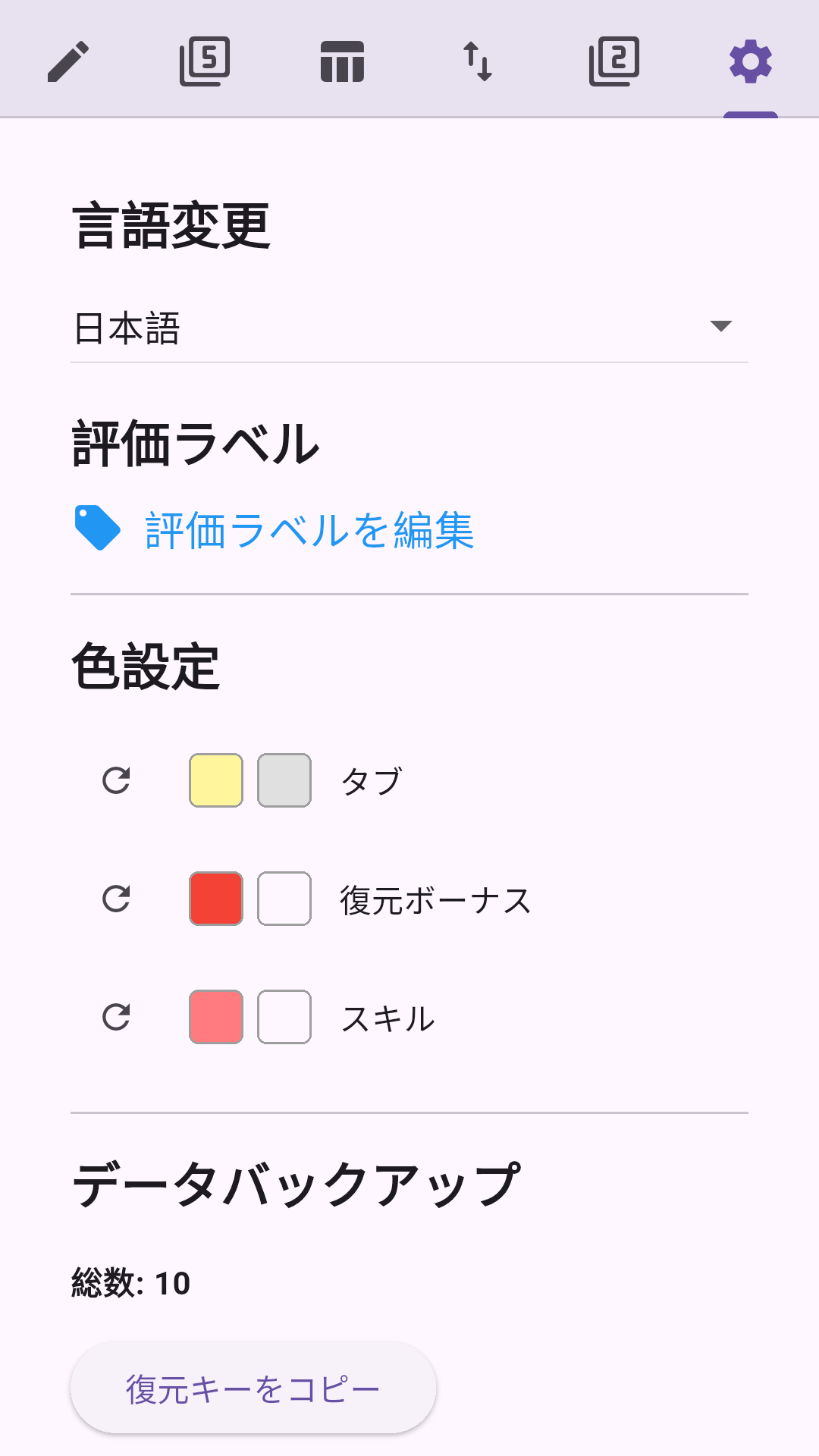Image resolution: width=819 pixels, height=1456 pixels.
Task: Click the red 復元ボーナス color swatch
Action: tap(216, 900)
